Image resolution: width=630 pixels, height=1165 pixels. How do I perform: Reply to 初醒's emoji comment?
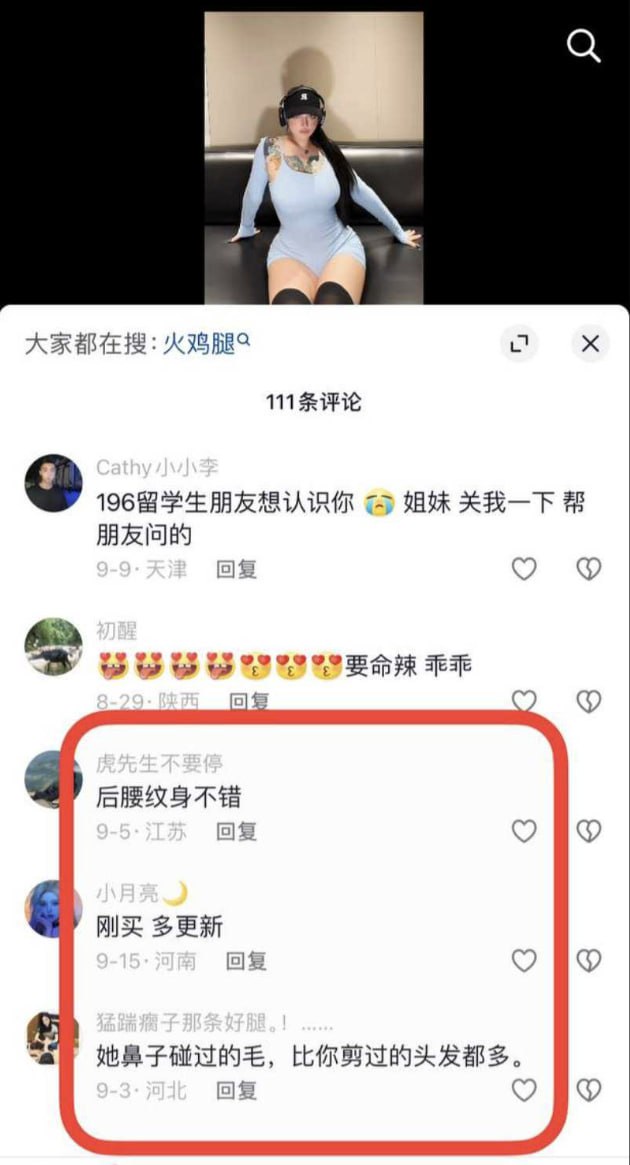point(249,700)
